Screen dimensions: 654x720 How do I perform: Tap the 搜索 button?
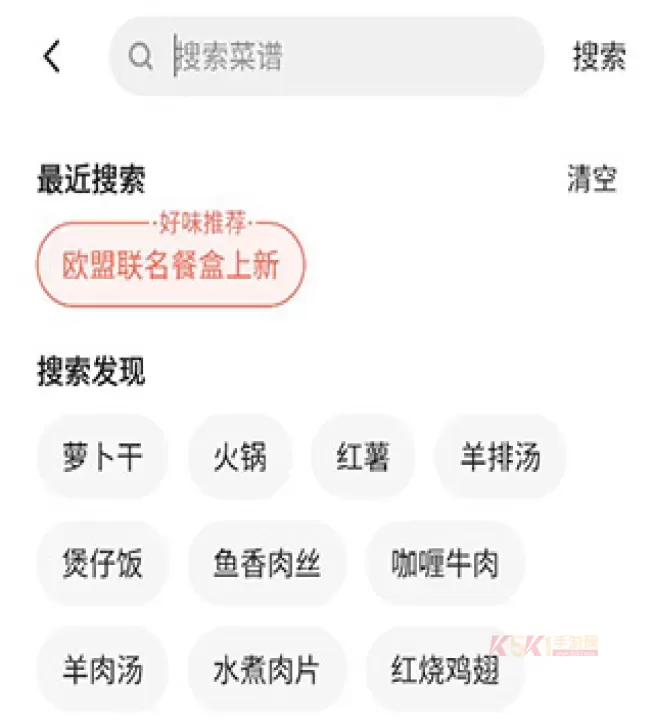coord(598,57)
